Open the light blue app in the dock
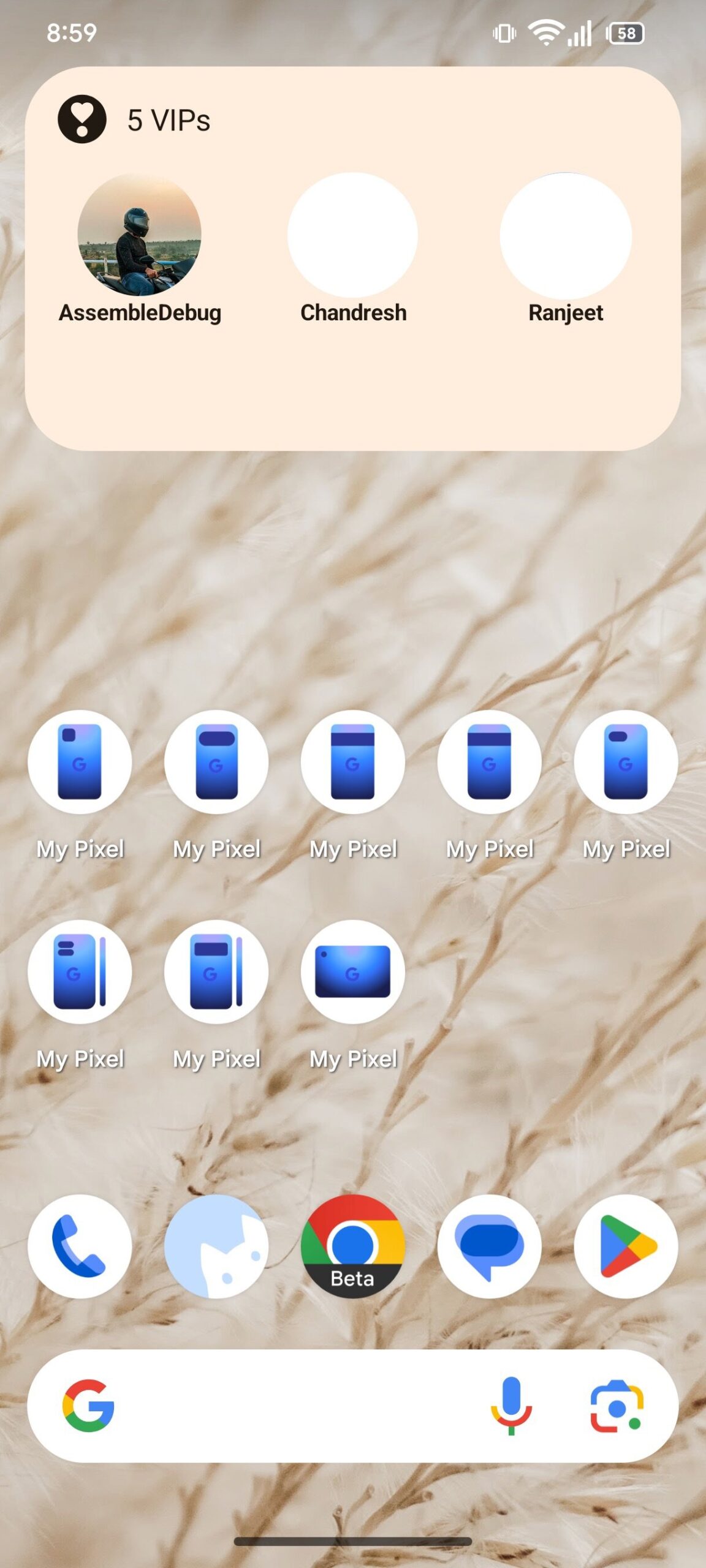Image resolution: width=706 pixels, height=1568 pixels. [x=216, y=1246]
